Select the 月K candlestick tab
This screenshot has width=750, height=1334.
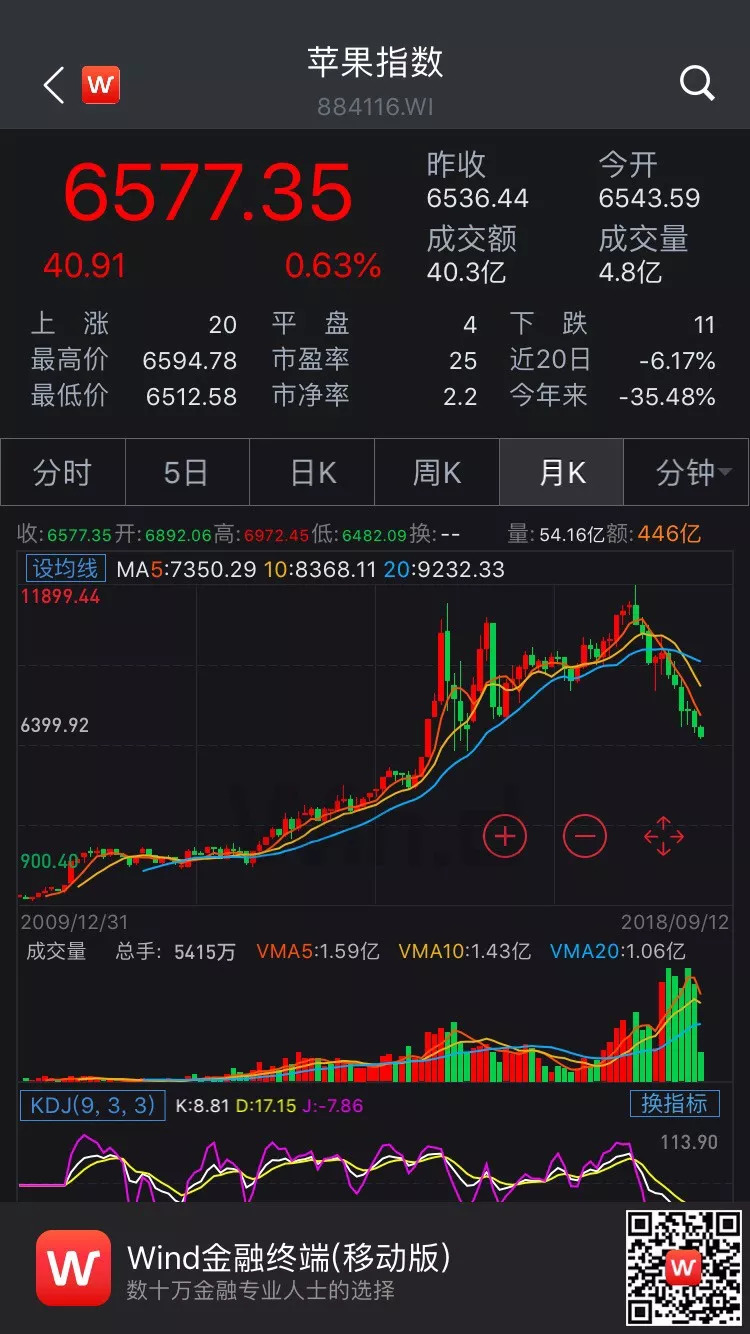pos(561,472)
